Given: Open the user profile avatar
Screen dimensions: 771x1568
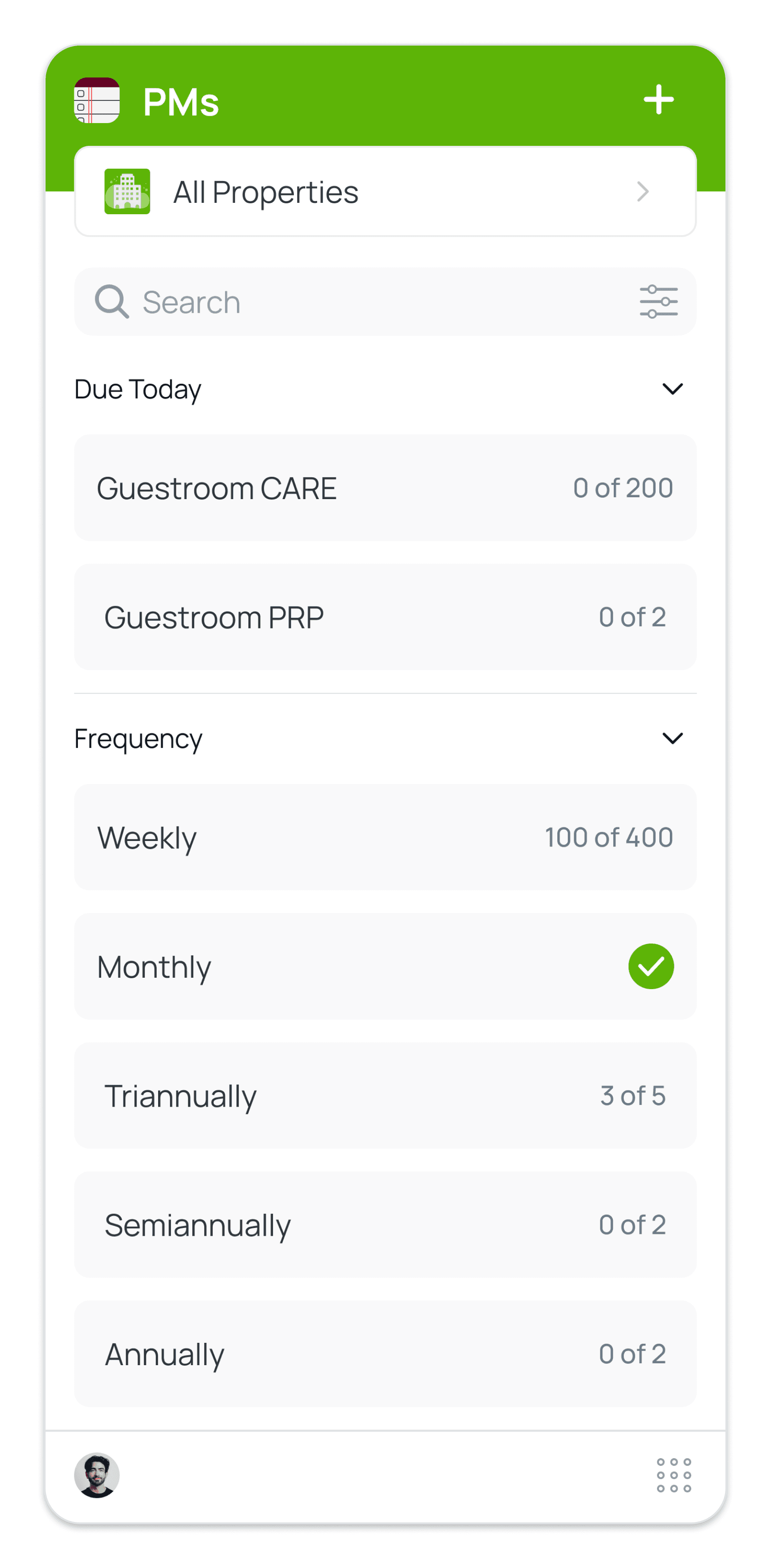Looking at the screenshot, I should 97,1475.
